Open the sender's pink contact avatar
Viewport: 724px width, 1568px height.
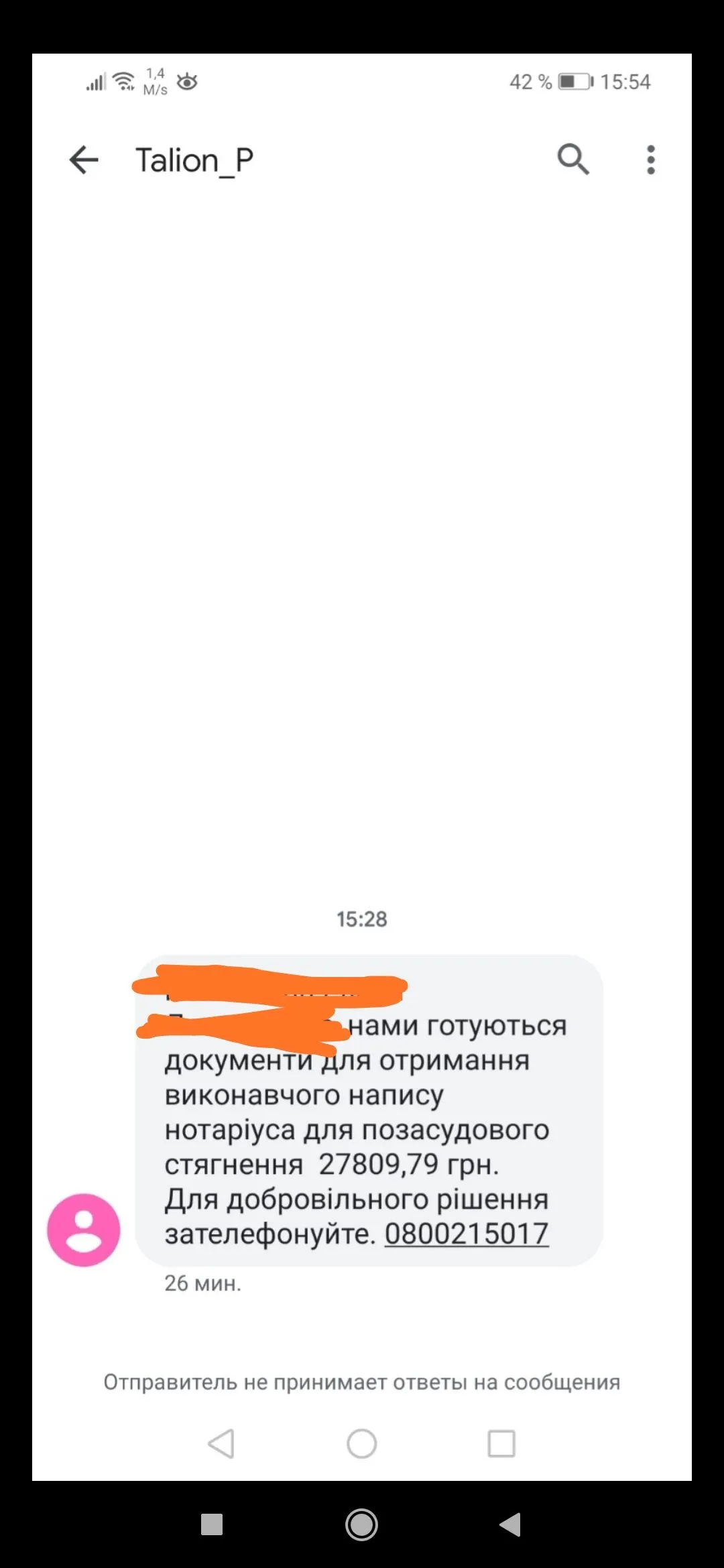click(x=84, y=1230)
